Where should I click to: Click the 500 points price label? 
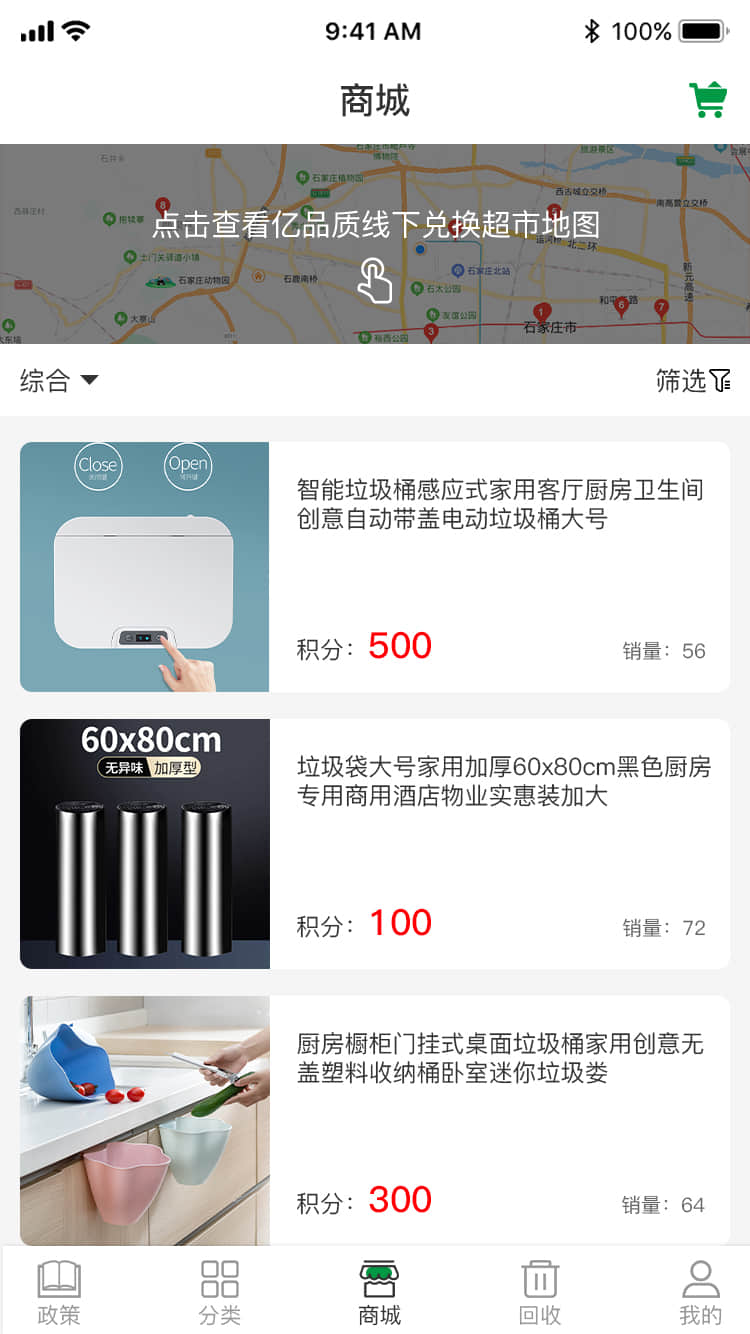coord(399,645)
